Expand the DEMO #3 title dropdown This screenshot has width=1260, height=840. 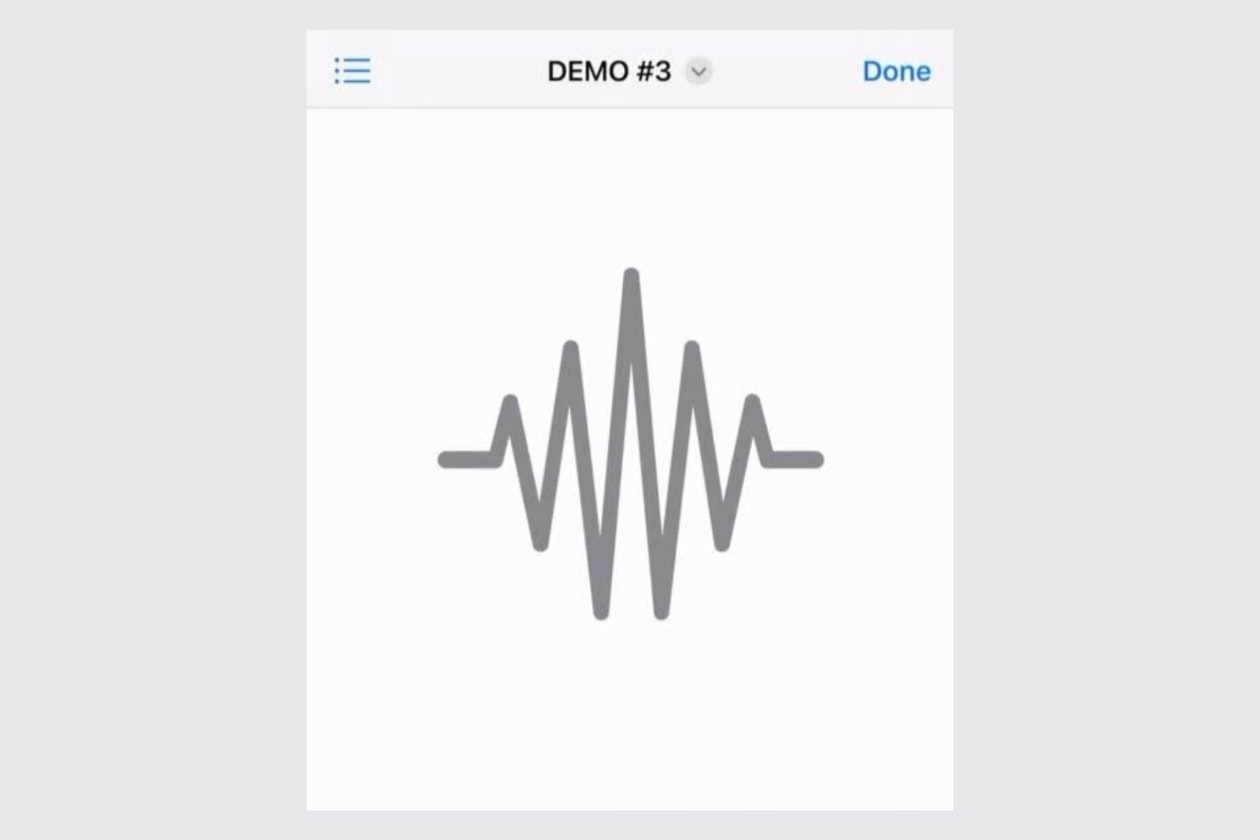[x=698, y=72]
